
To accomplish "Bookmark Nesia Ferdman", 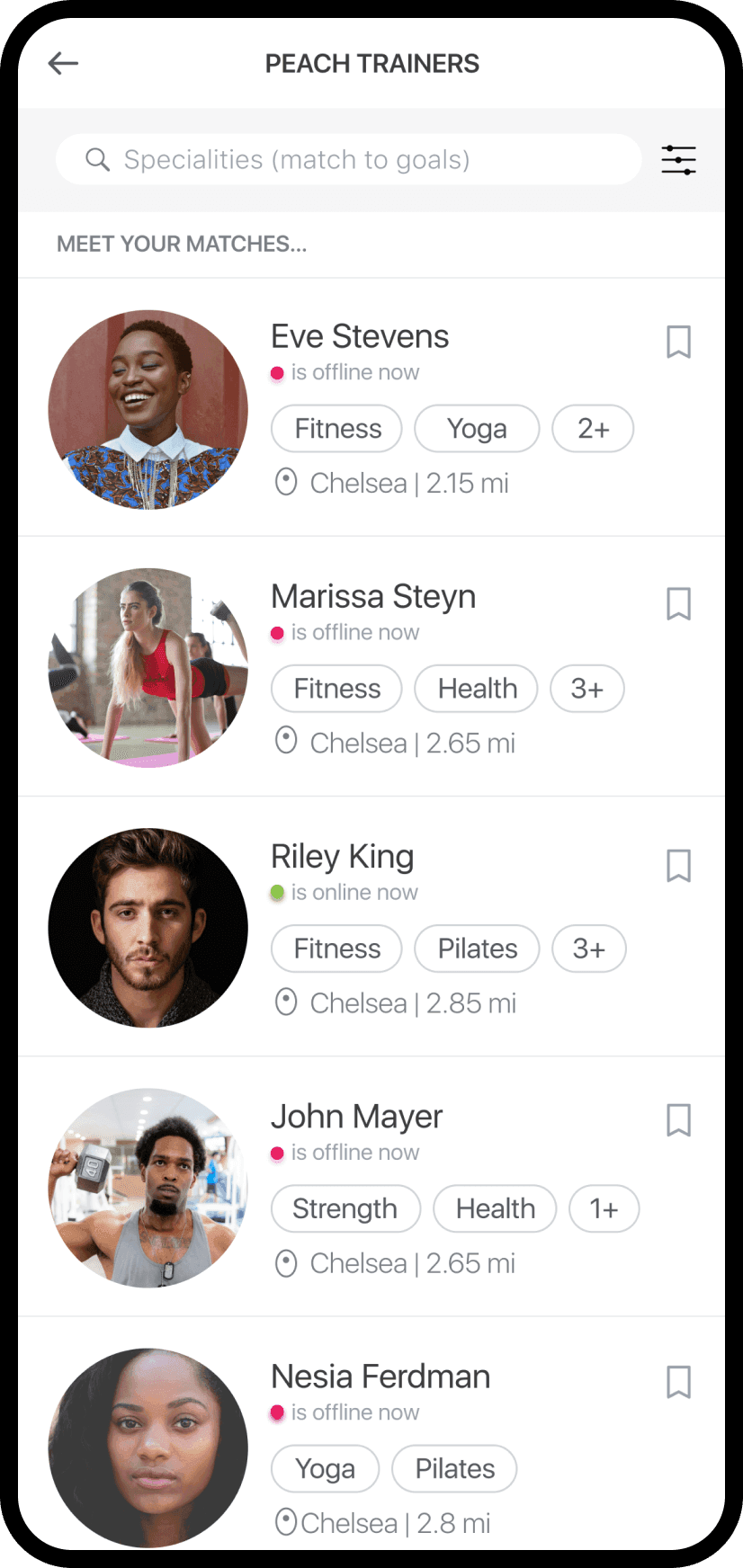I will tap(678, 1382).
